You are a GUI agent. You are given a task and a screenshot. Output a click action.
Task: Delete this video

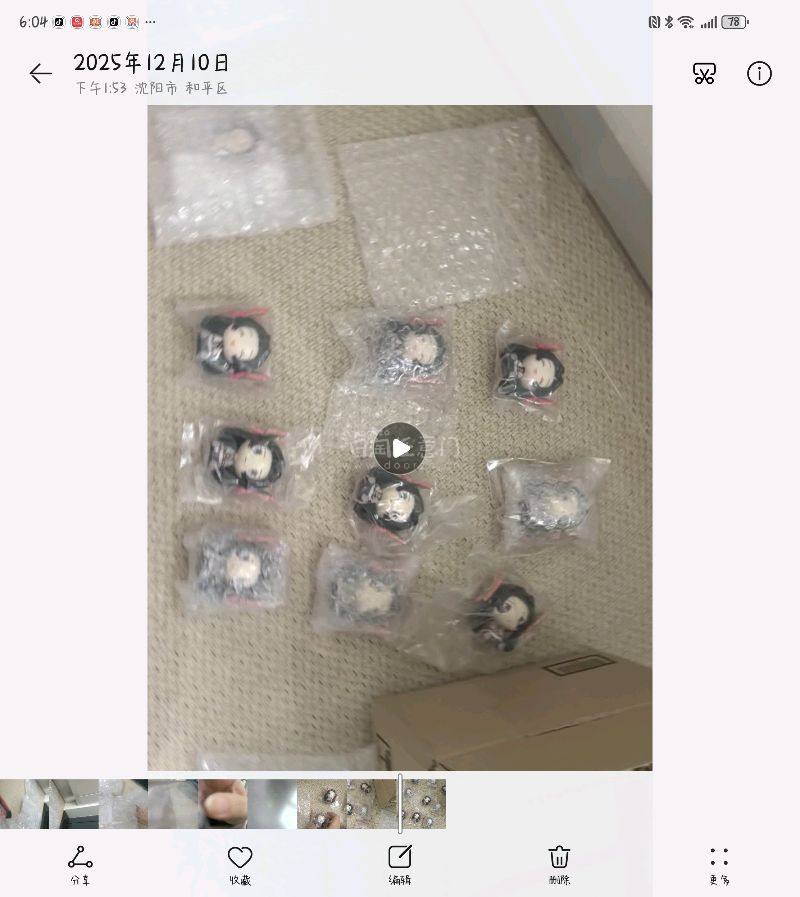point(559,864)
